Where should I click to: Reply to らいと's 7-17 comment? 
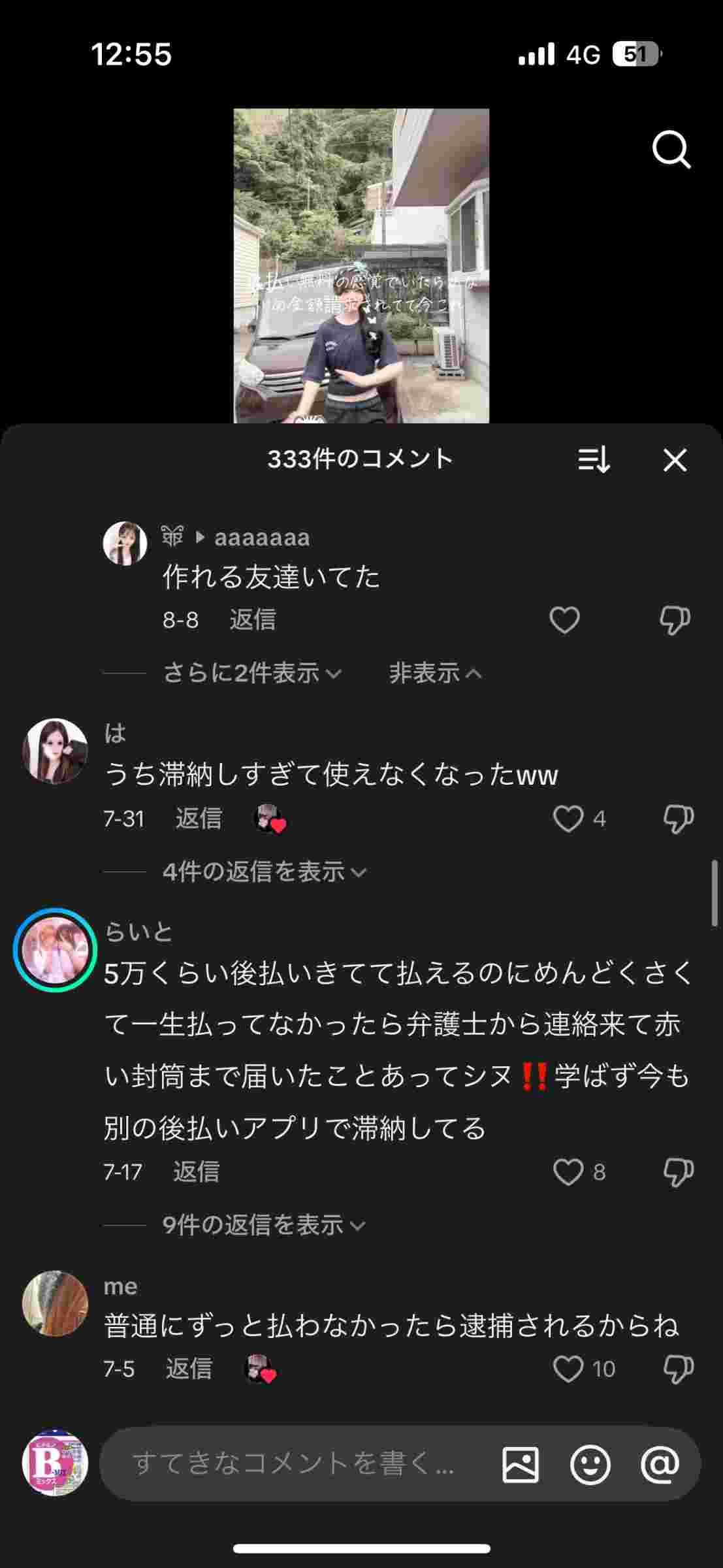coord(196,1172)
